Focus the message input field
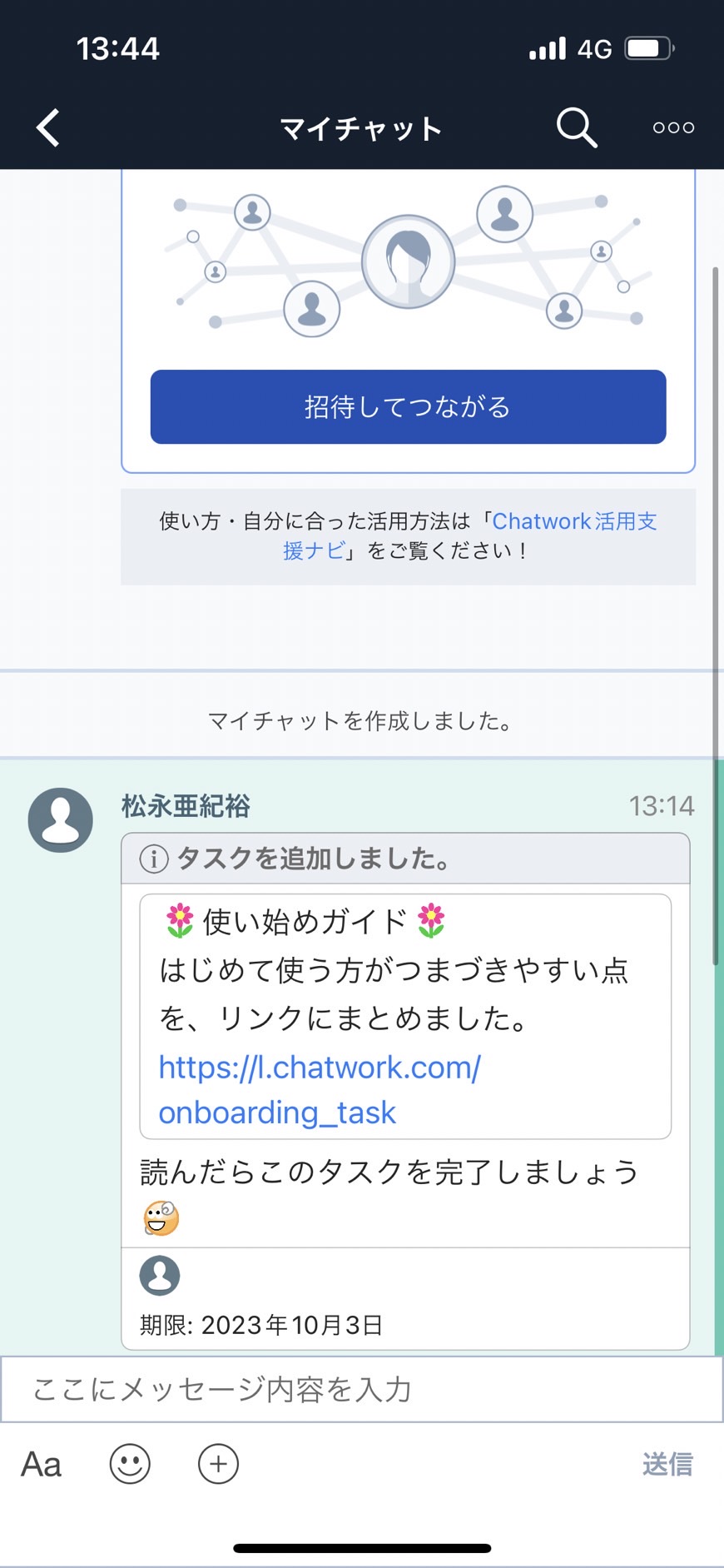724x1568 pixels. pyautogui.click(x=361, y=1389)
